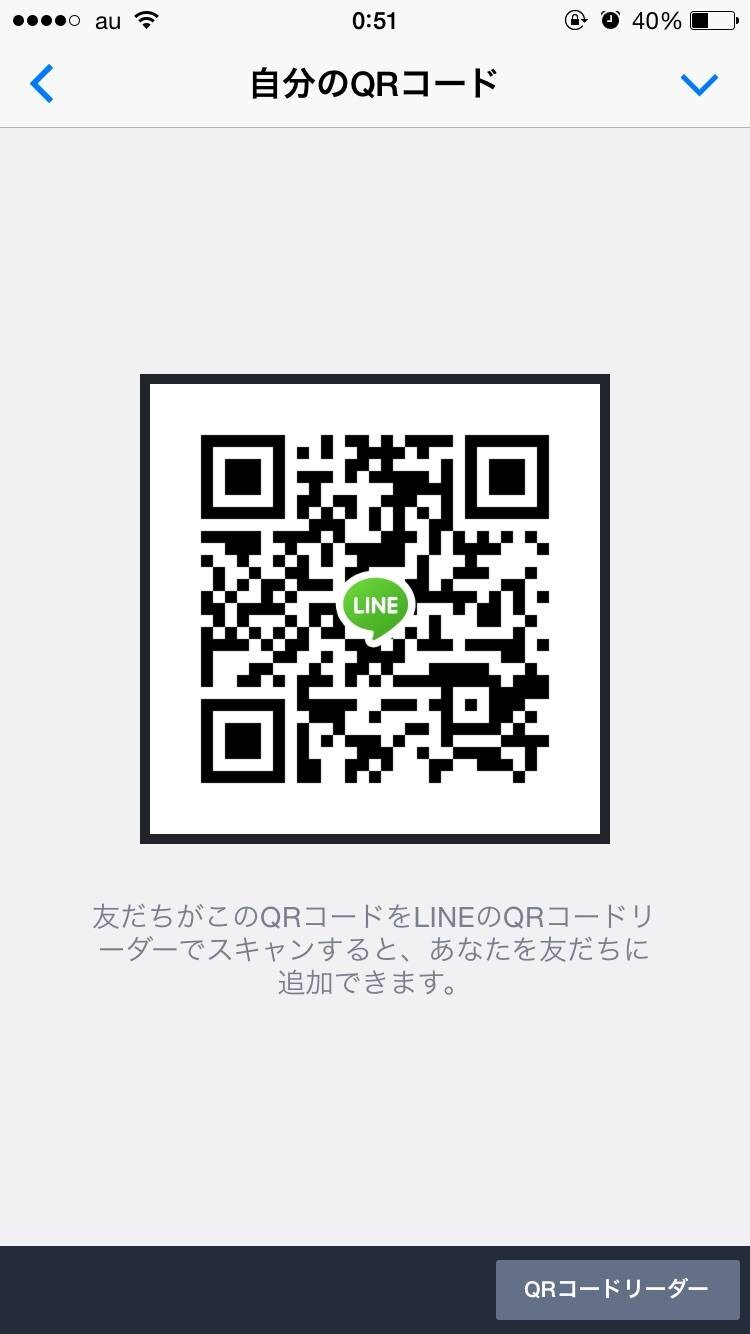The image size is (750, 1334).
Task: Go back using the top-left arrow
Action: coord(41,84)
